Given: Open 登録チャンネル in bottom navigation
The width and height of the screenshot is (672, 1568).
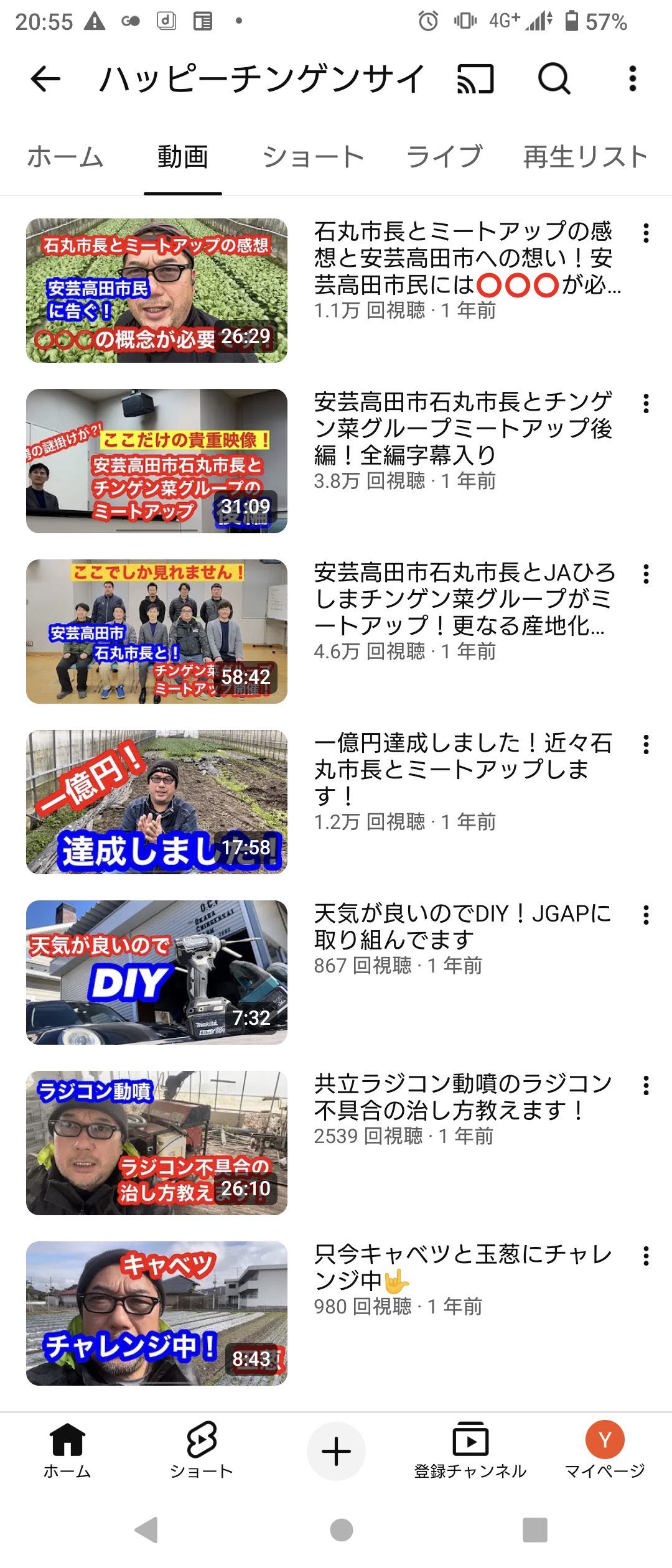Looking at the screenshot, I should (x=470, y=1451).
